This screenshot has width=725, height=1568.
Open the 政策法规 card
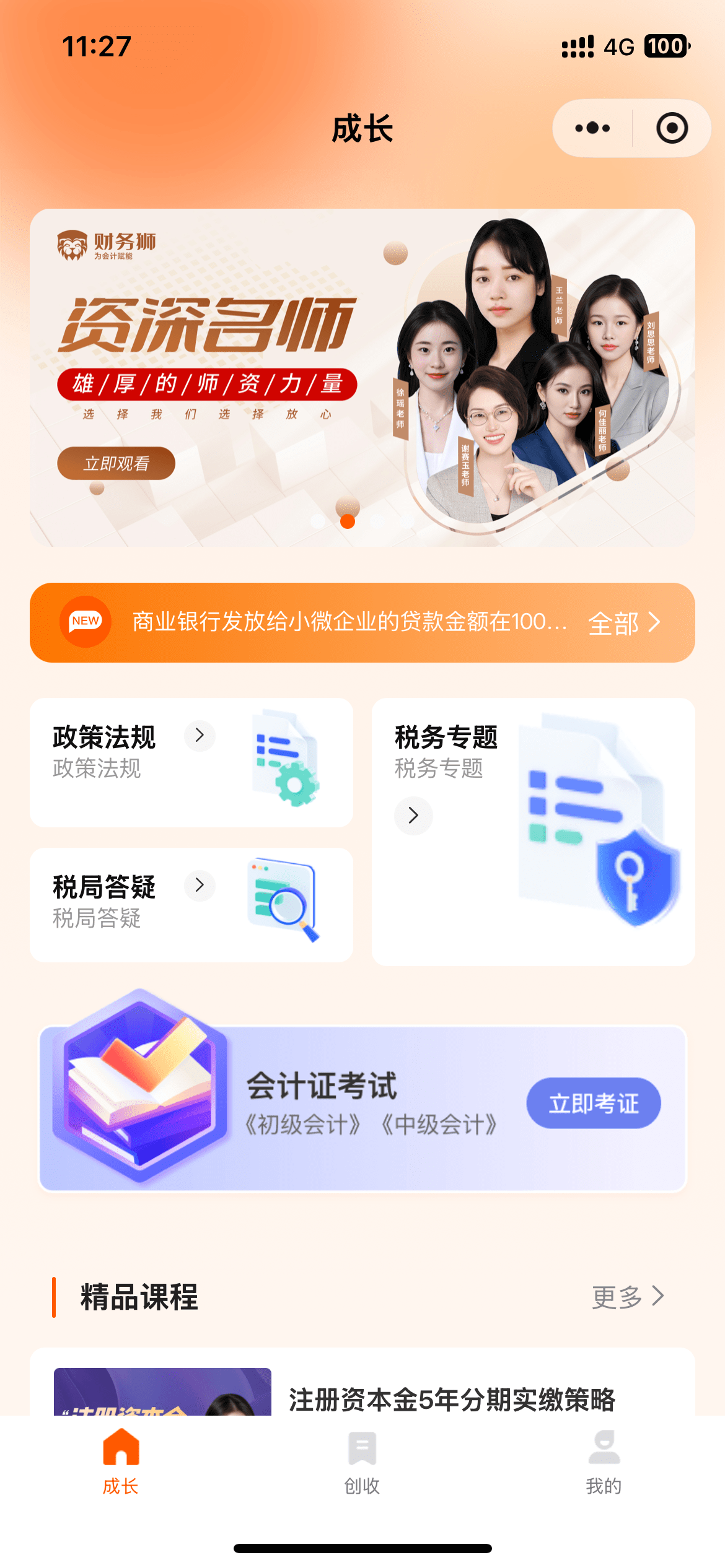(x=191, y=762)
